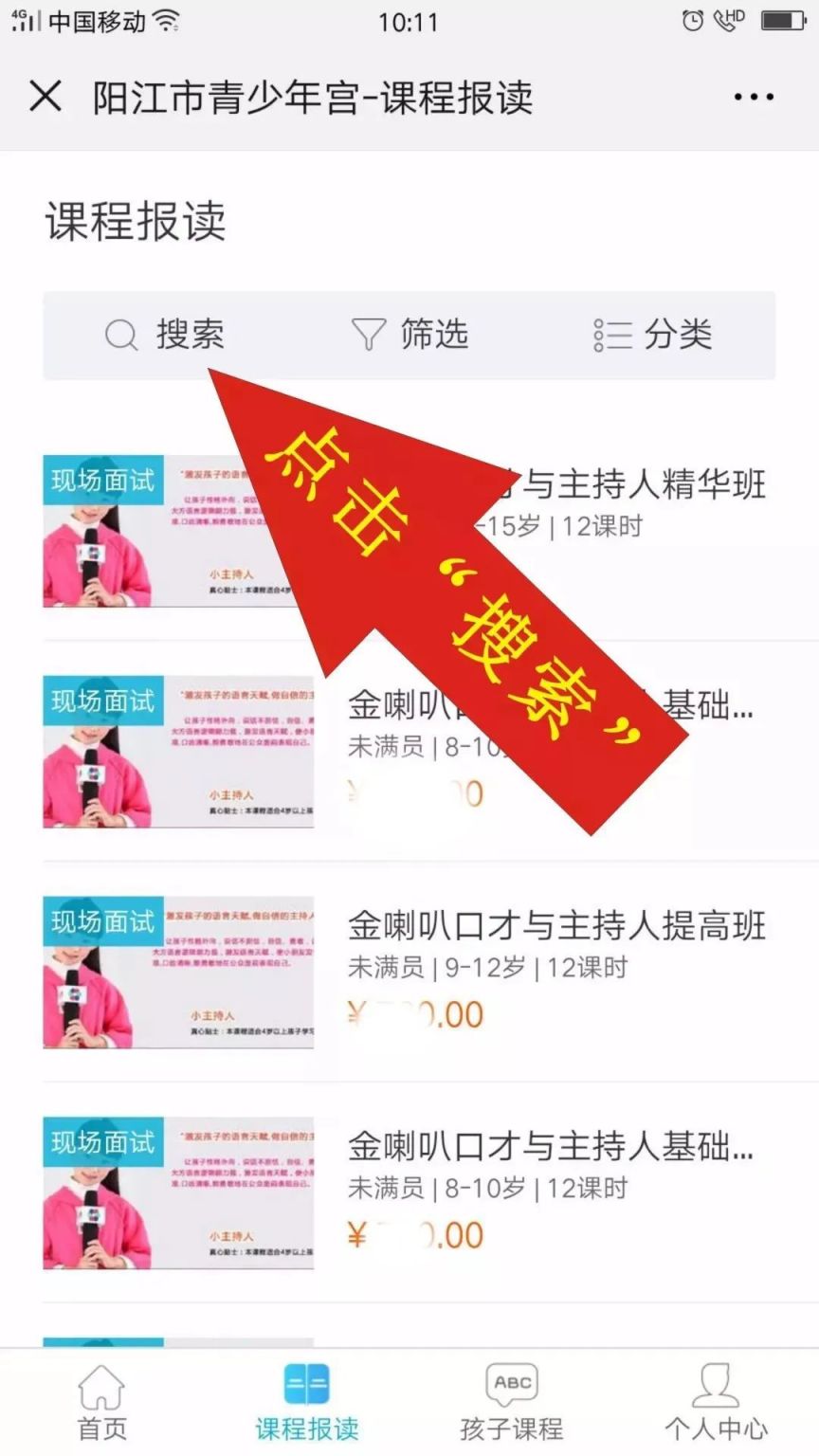
Task: Open the 主持人精华班 course
Action: click(645, 486)
